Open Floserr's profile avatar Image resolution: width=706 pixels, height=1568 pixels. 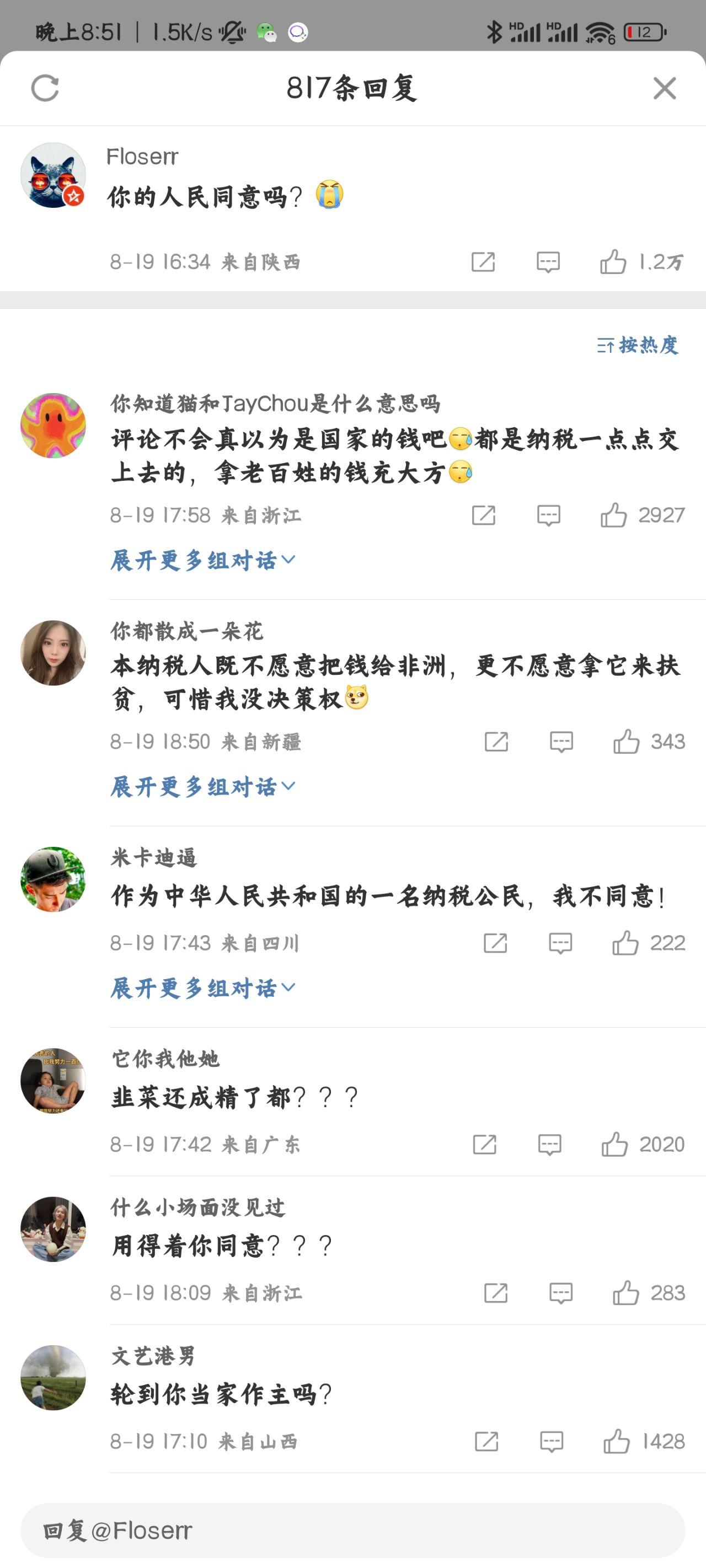(x=53, y=175)
